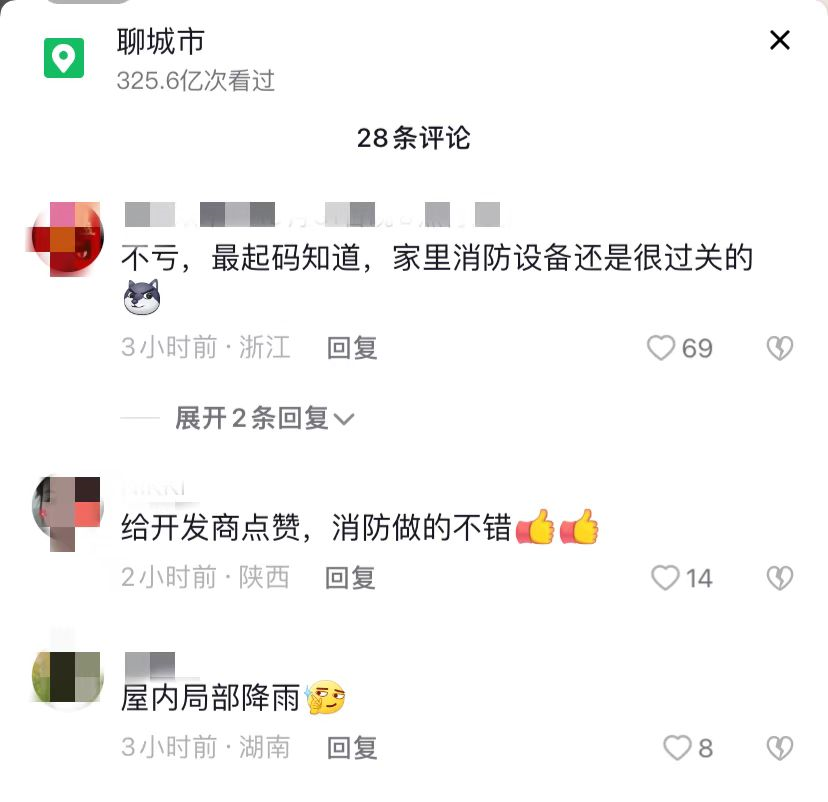This screenshot has width=828, height=802.
Task: Dislike the 给开发商点赞 comment
Action: click(x=779, y=578)
